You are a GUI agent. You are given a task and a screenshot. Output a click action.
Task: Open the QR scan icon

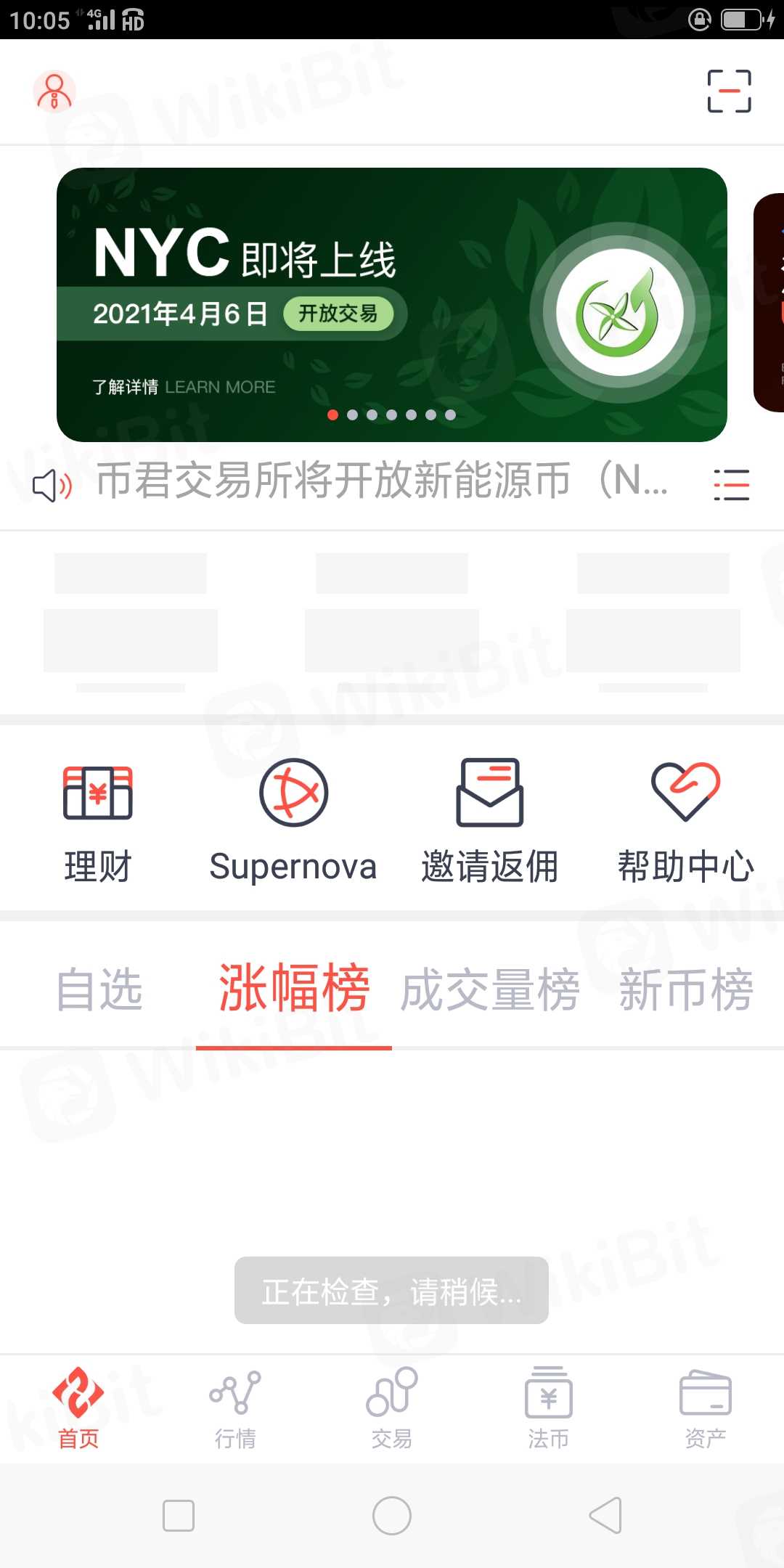point(729,91)
